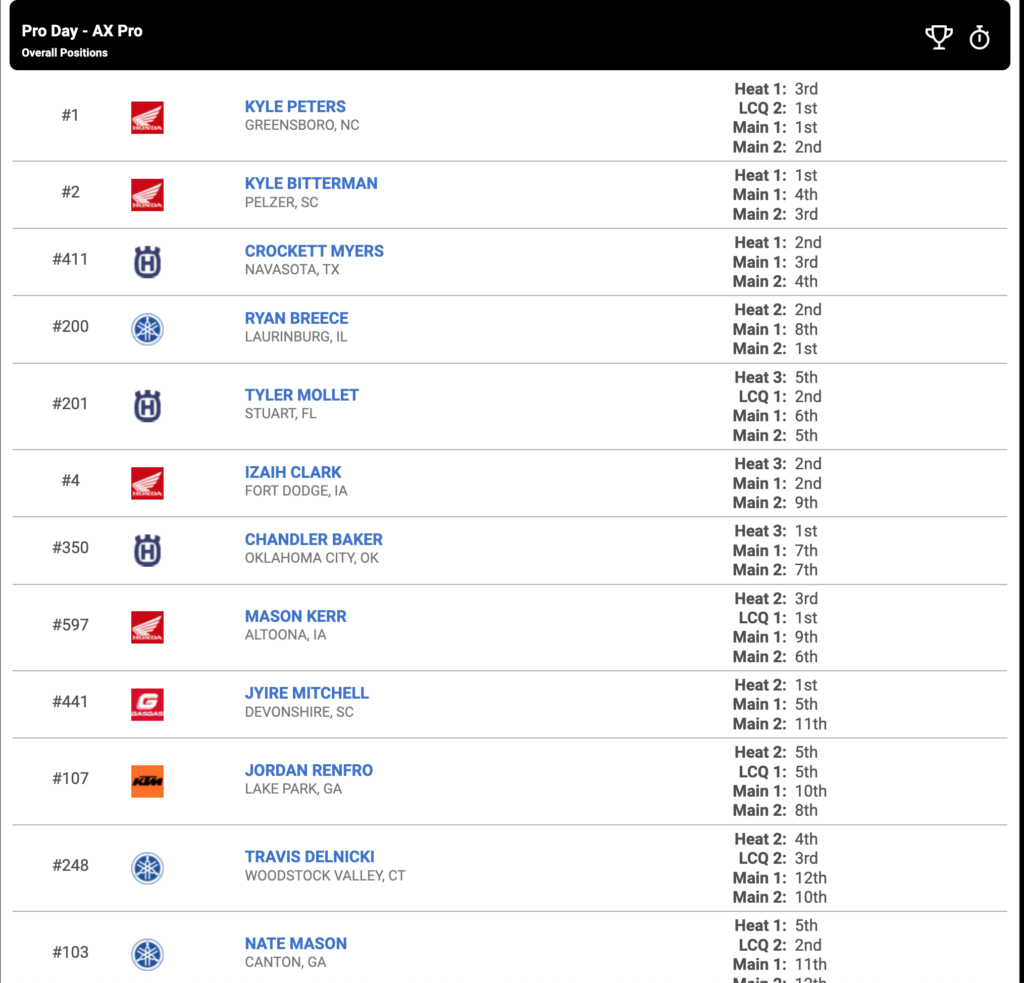Open Chandler Baker's rider page
The image size is (1024, 983).
[313, 540]
